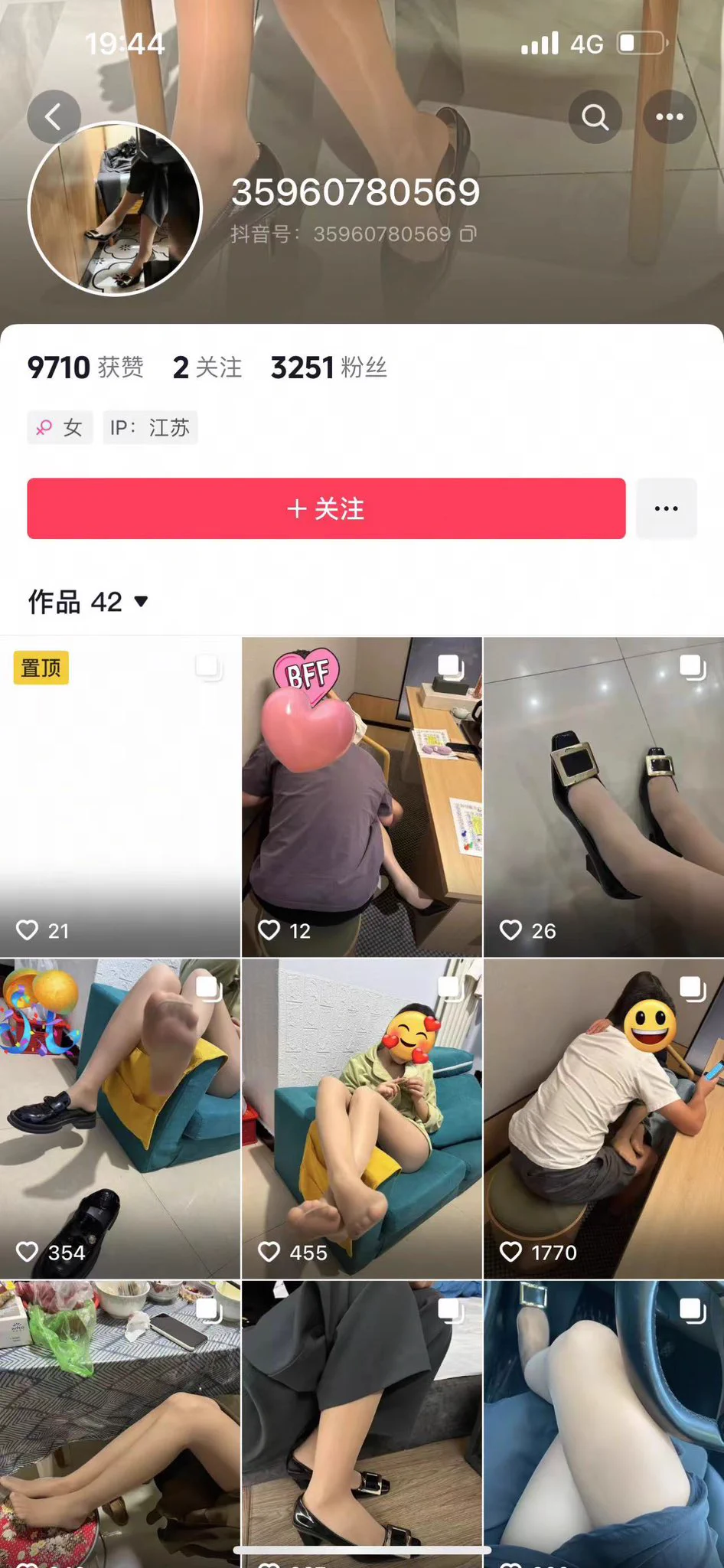724x1568 pixels.
Task: View the 3251 粉丝 followers list
Action: (x=328, y=367)
